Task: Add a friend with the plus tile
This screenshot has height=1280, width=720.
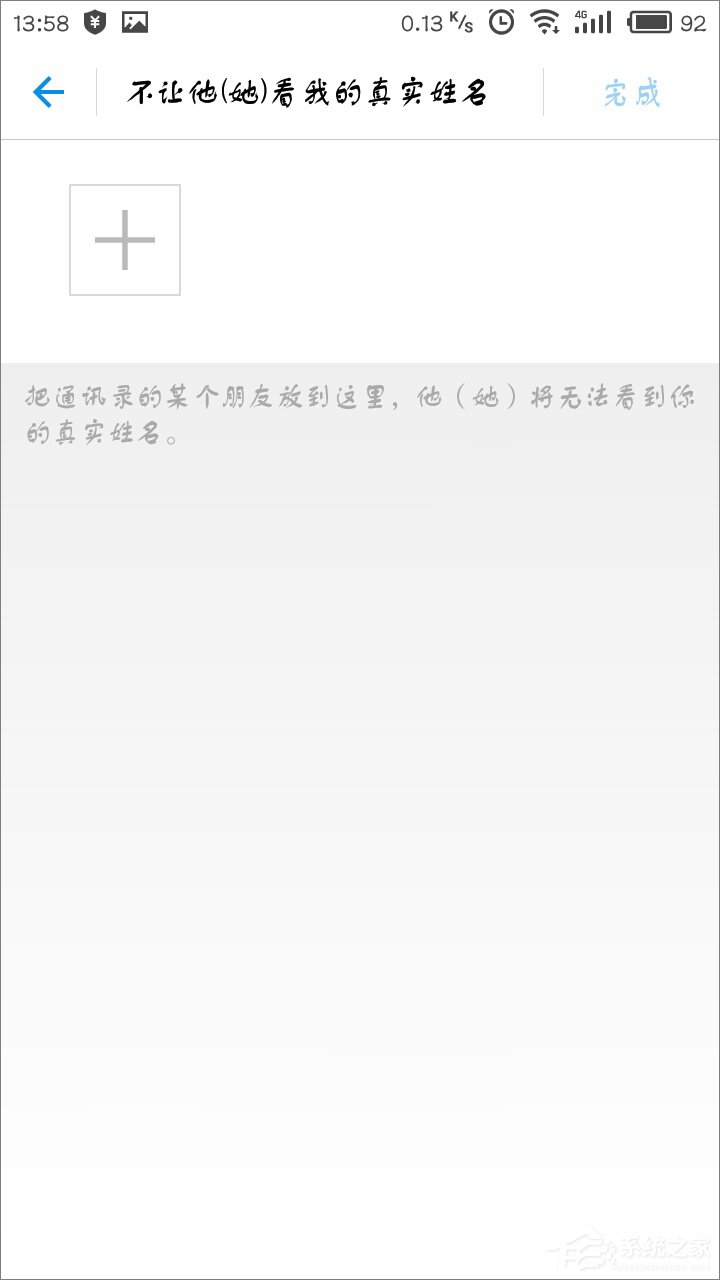Action: 125,240
